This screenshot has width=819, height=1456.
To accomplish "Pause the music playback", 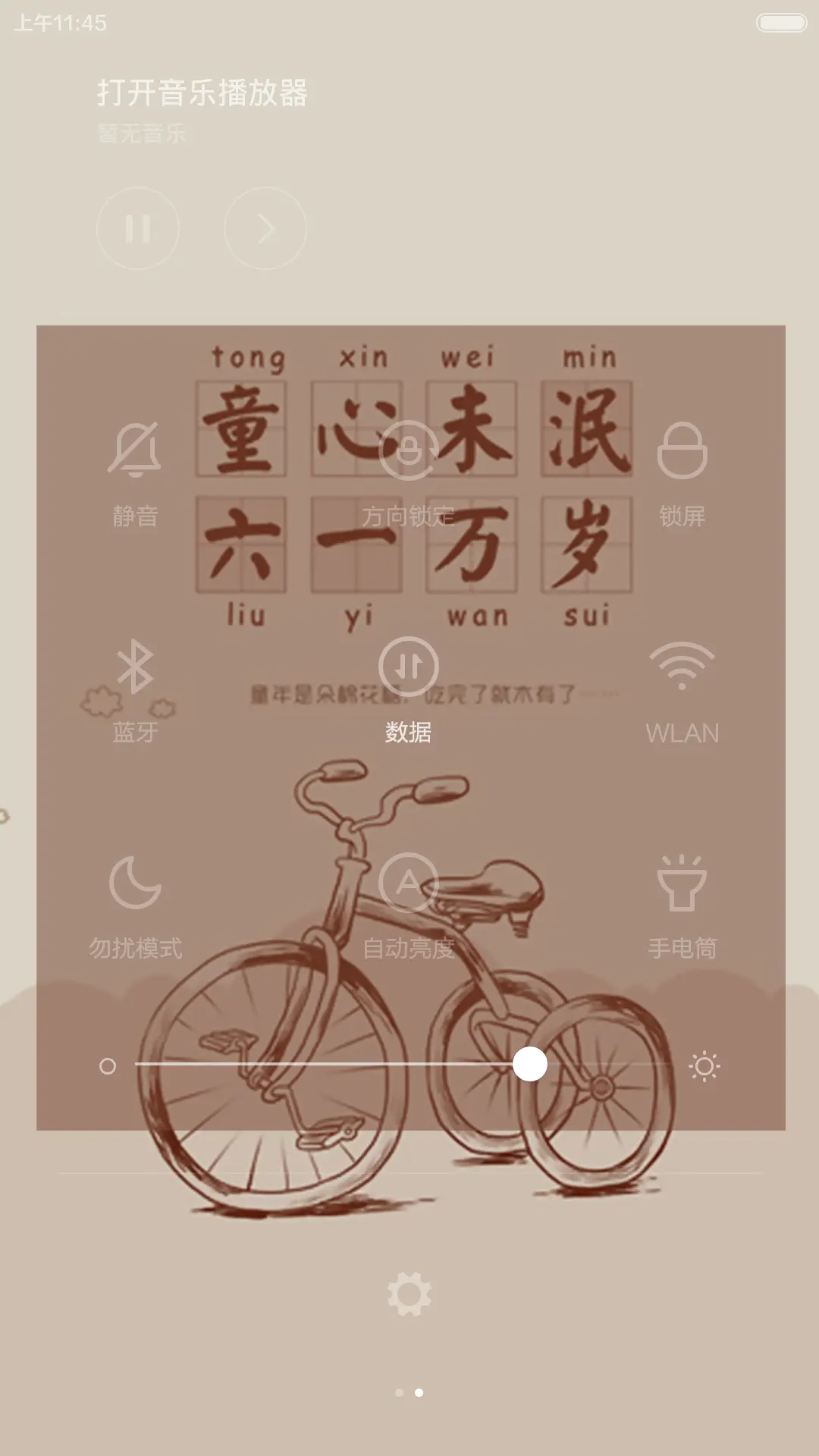I will pyautogui.click(x=136, y=229).
